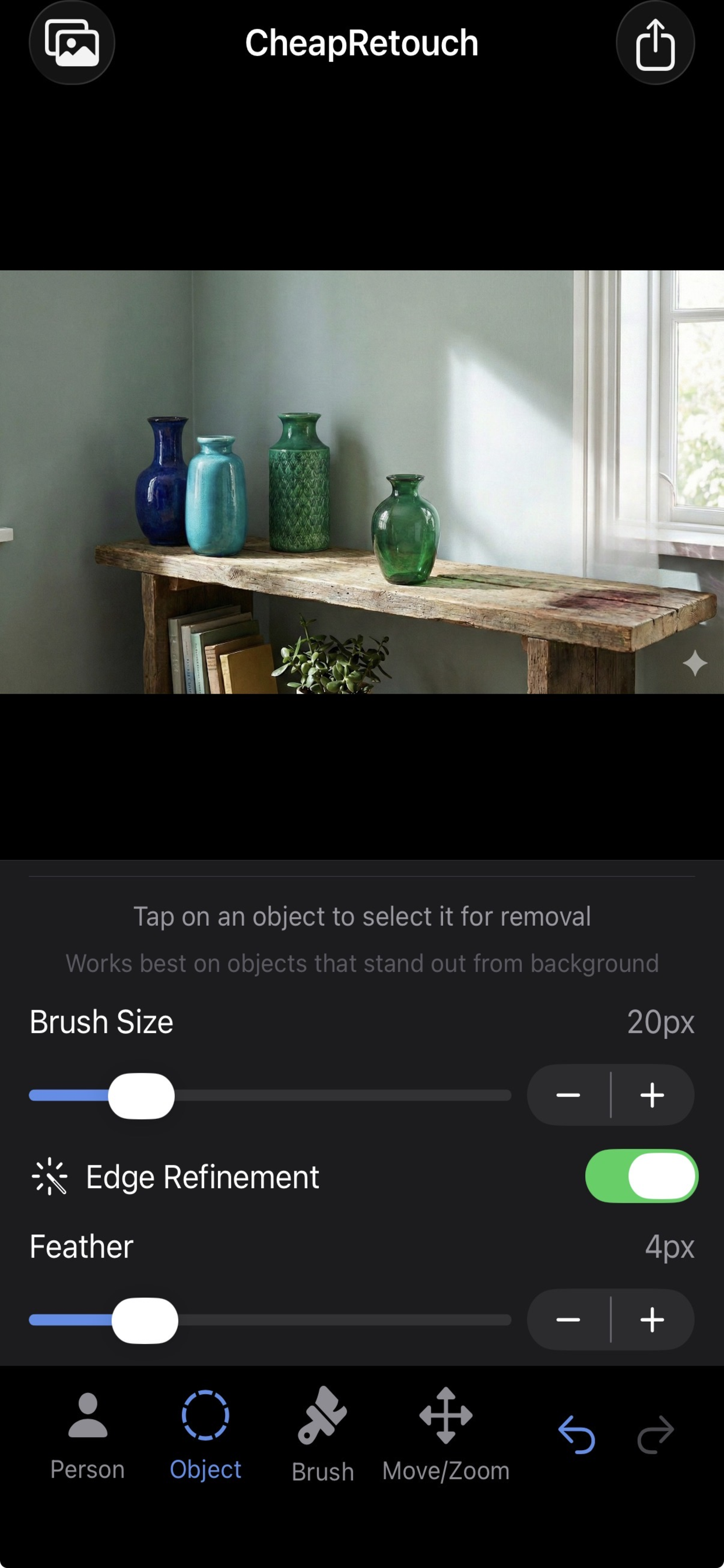Undo the last edit
Viewport: 724px width, 1568px height.
(576, 1436)
